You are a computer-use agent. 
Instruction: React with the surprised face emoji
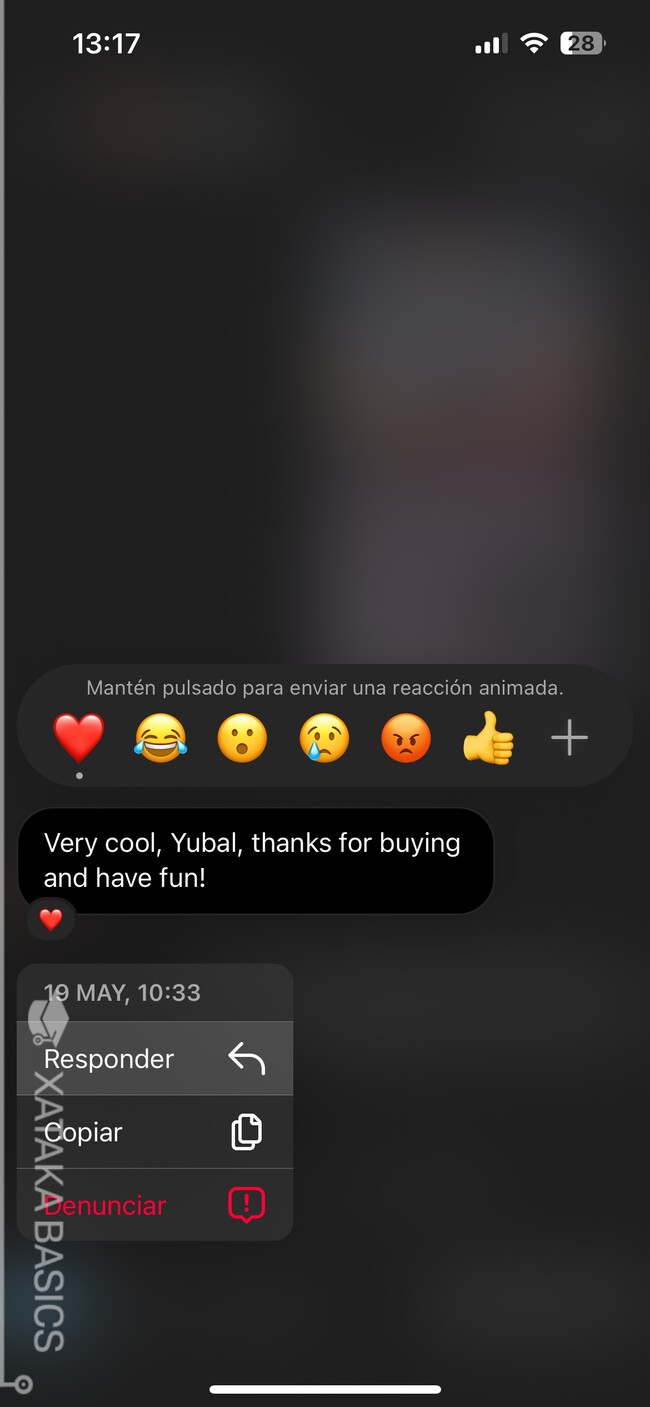click(242, 740)
